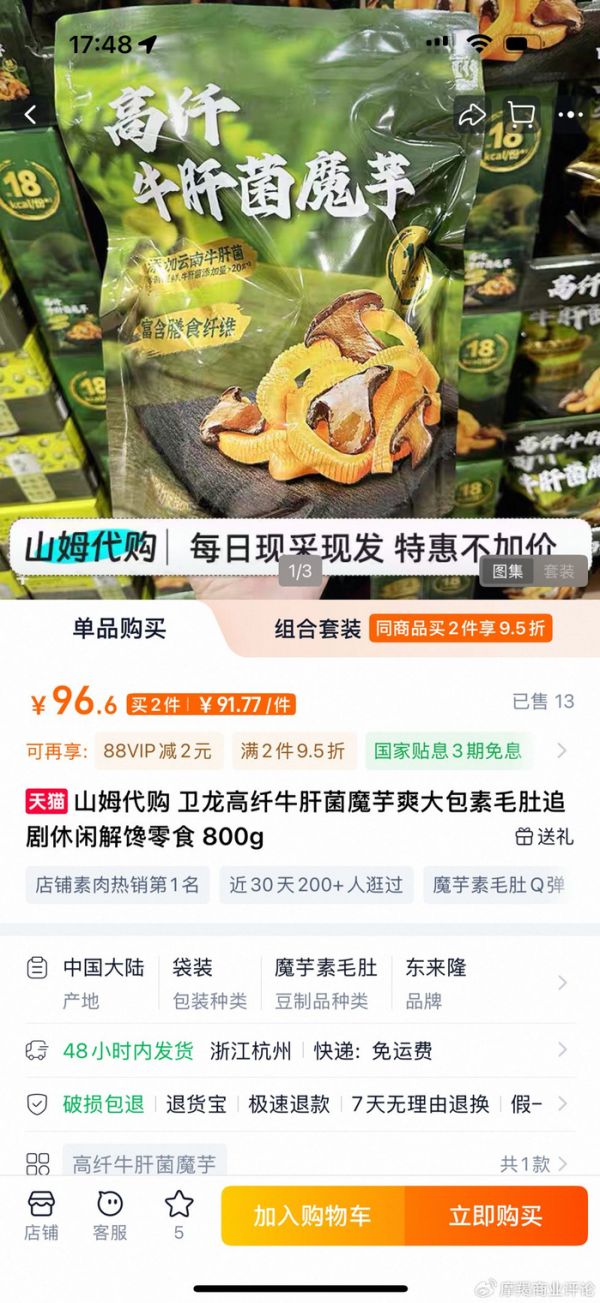Contact 客服 customer service
Screen dimensions: 600x1303
coord(110,1215)
